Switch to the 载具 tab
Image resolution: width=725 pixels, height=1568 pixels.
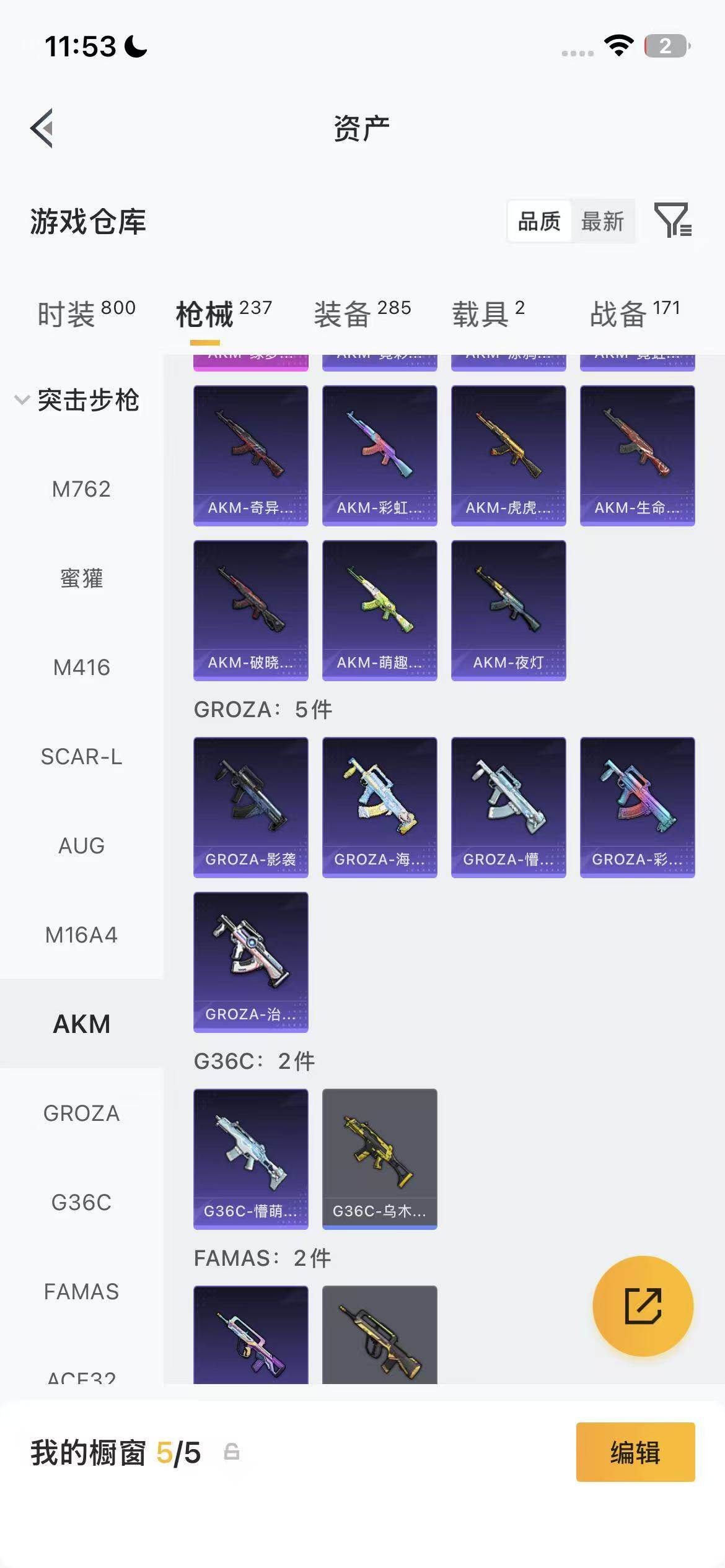point(488,313)
